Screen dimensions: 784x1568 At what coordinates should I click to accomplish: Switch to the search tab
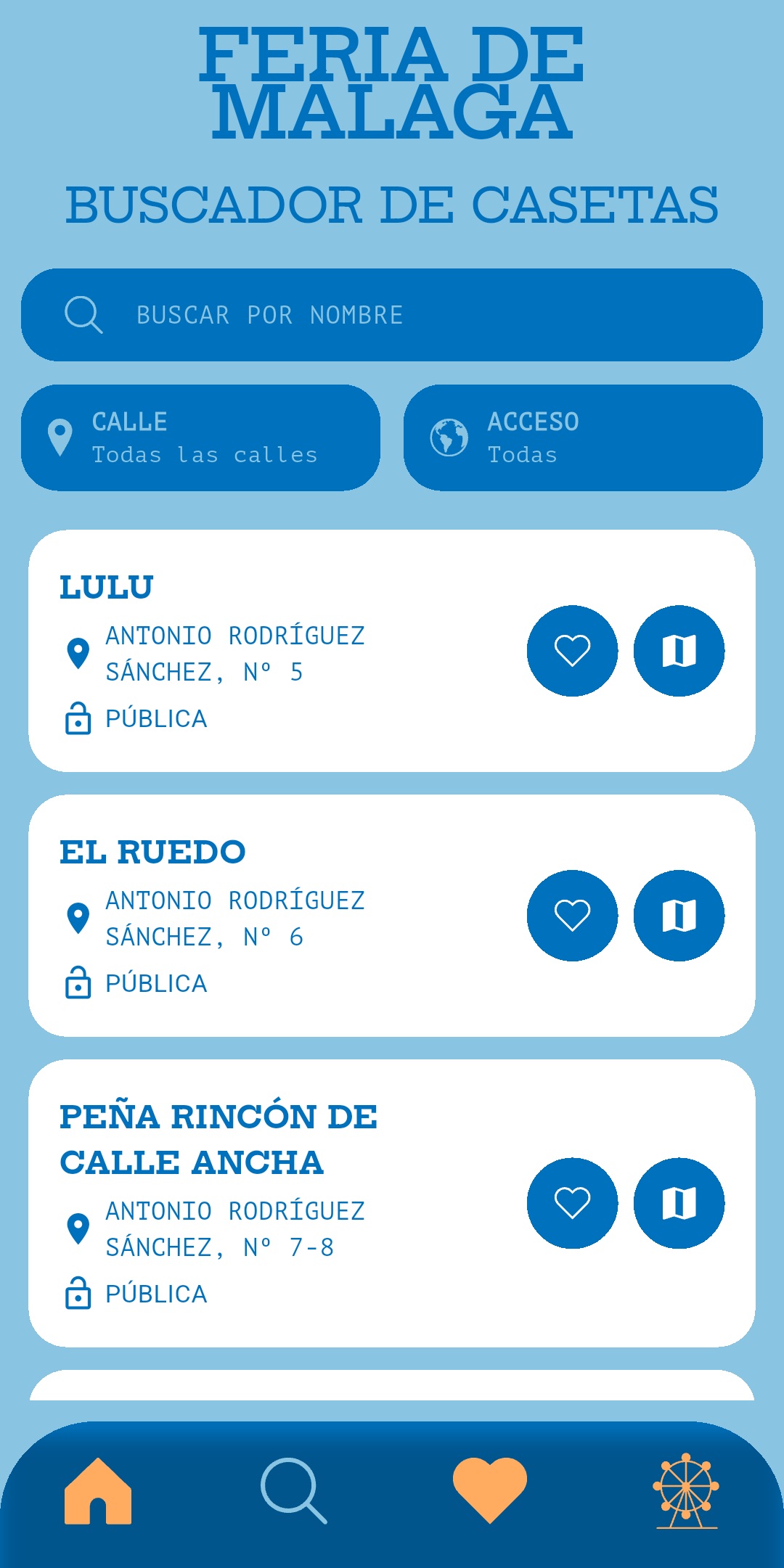point(293,1491)
